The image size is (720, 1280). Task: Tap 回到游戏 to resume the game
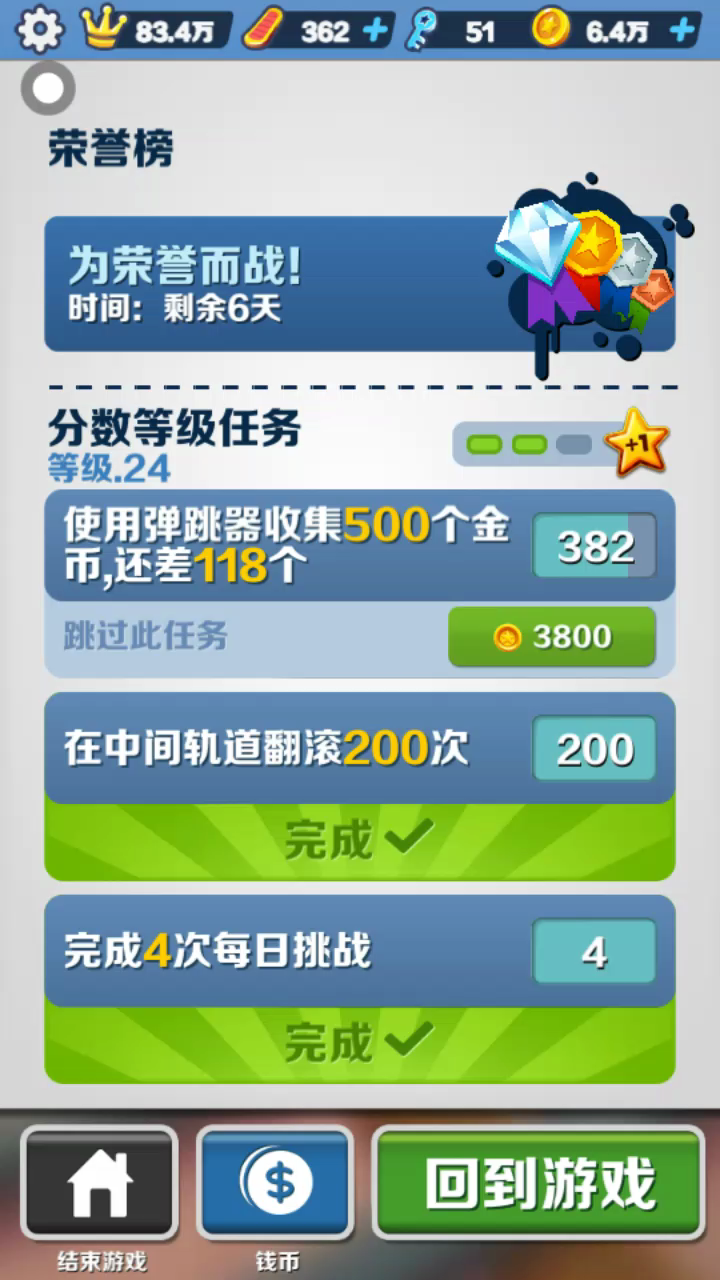[539, 1183]
